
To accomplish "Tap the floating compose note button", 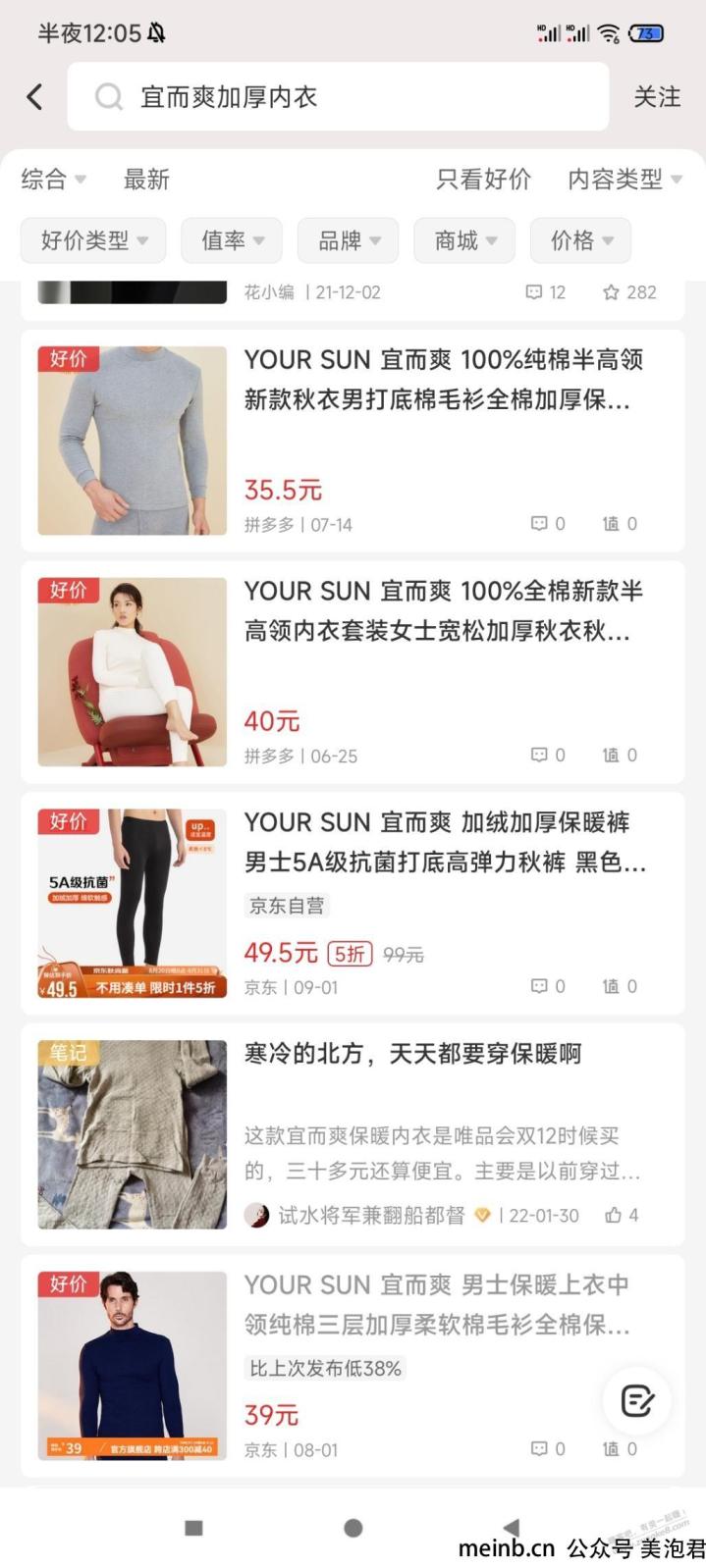I will 637,1400.
